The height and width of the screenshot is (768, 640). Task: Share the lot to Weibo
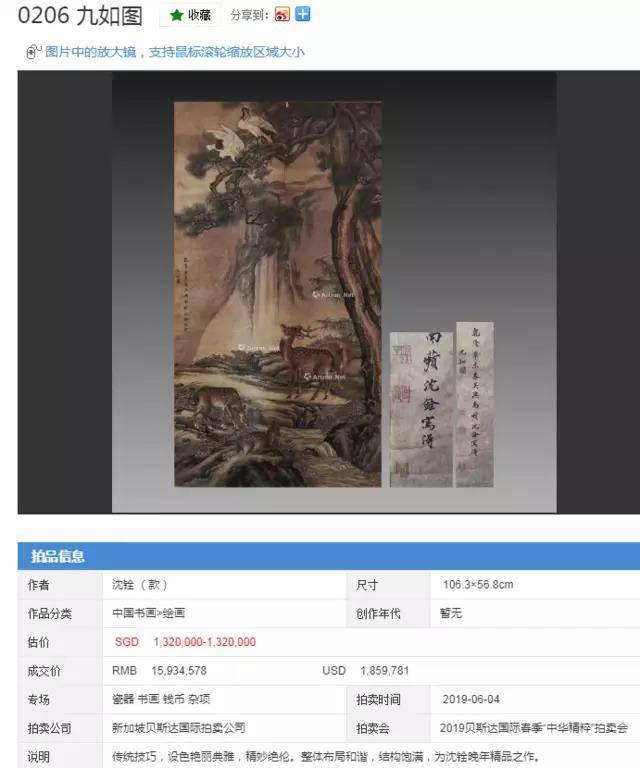pos(283,15)
